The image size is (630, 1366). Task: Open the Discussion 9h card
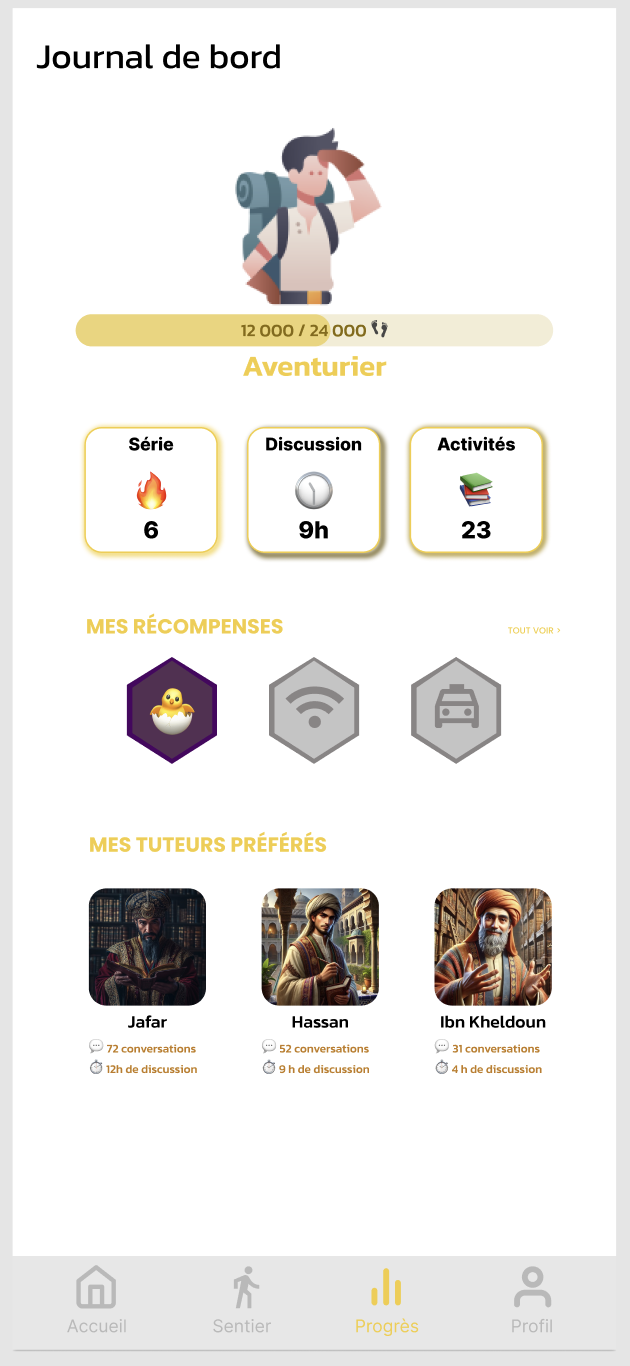[x=314, y=490]
